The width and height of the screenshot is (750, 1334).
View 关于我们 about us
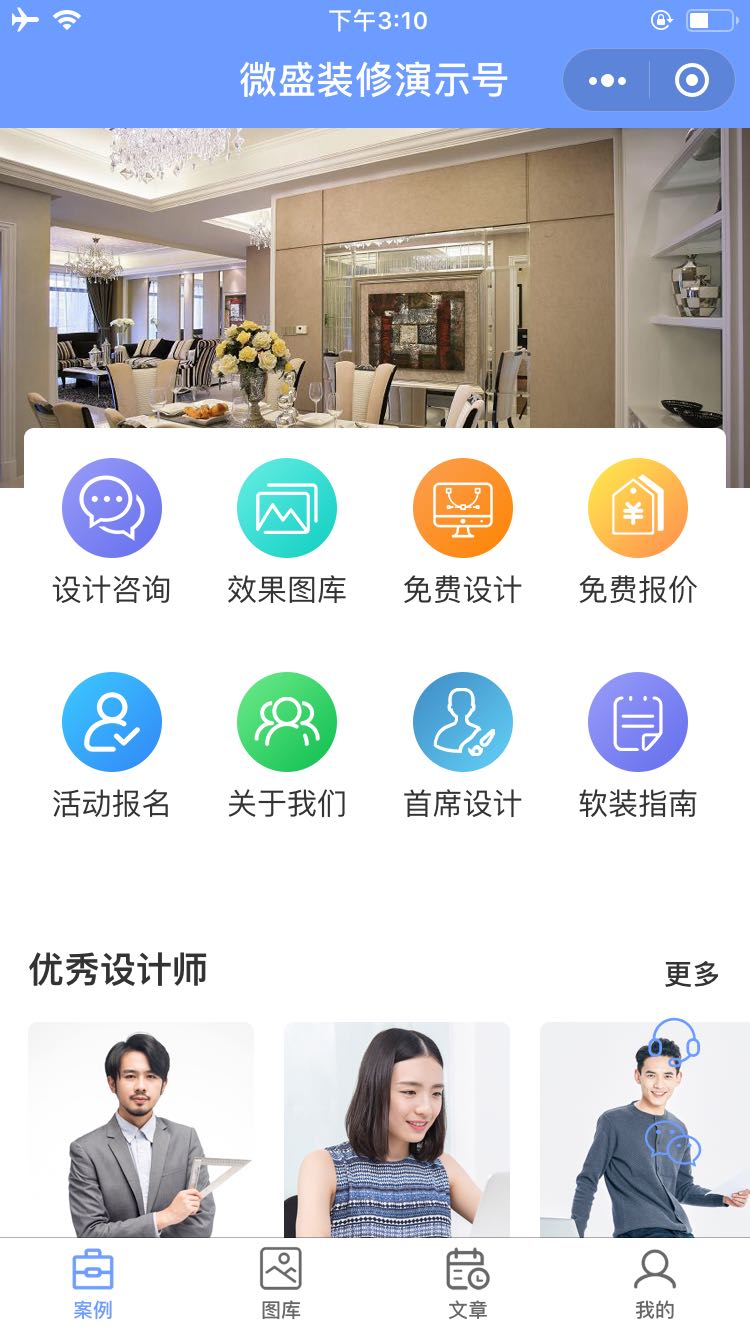point(287,746)
